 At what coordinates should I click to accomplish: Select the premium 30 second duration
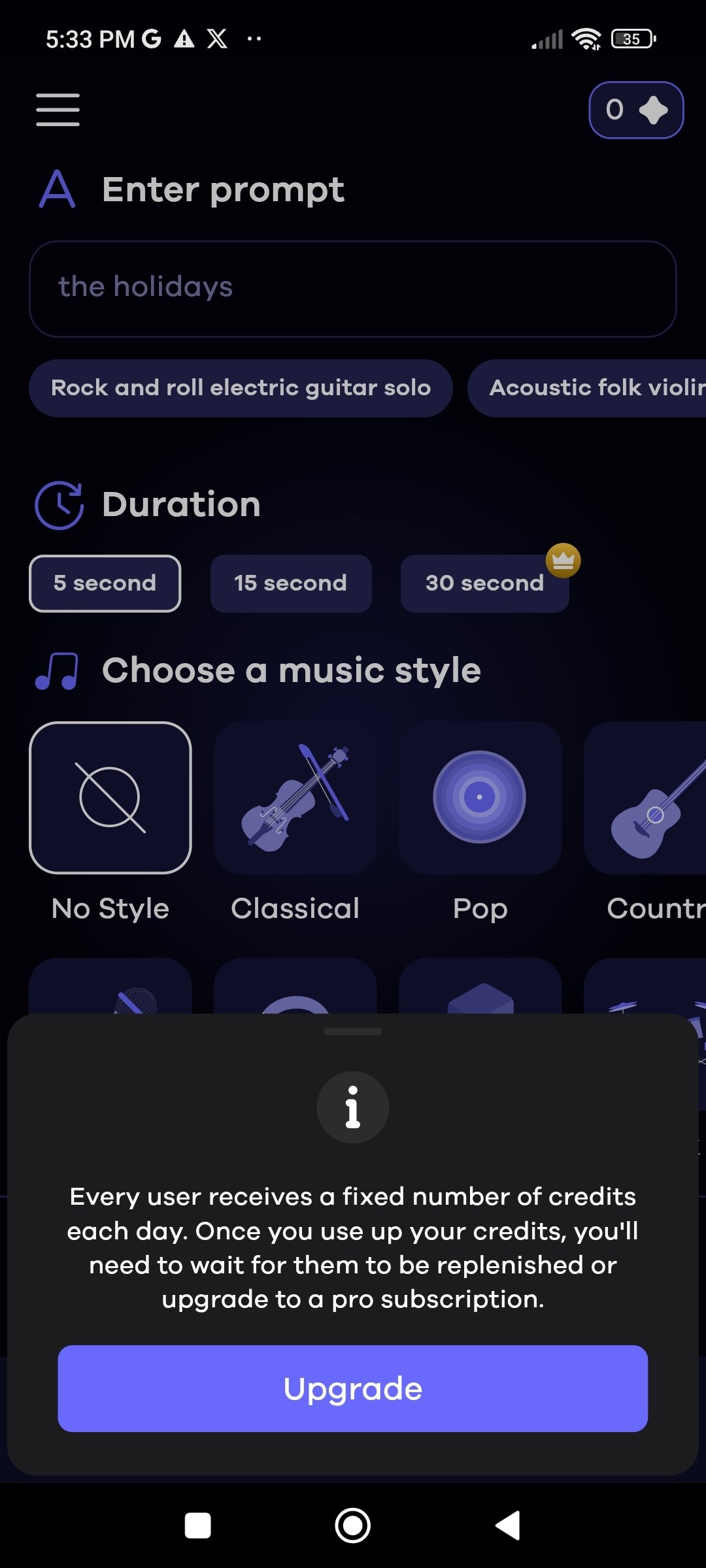tap(485, 583)
